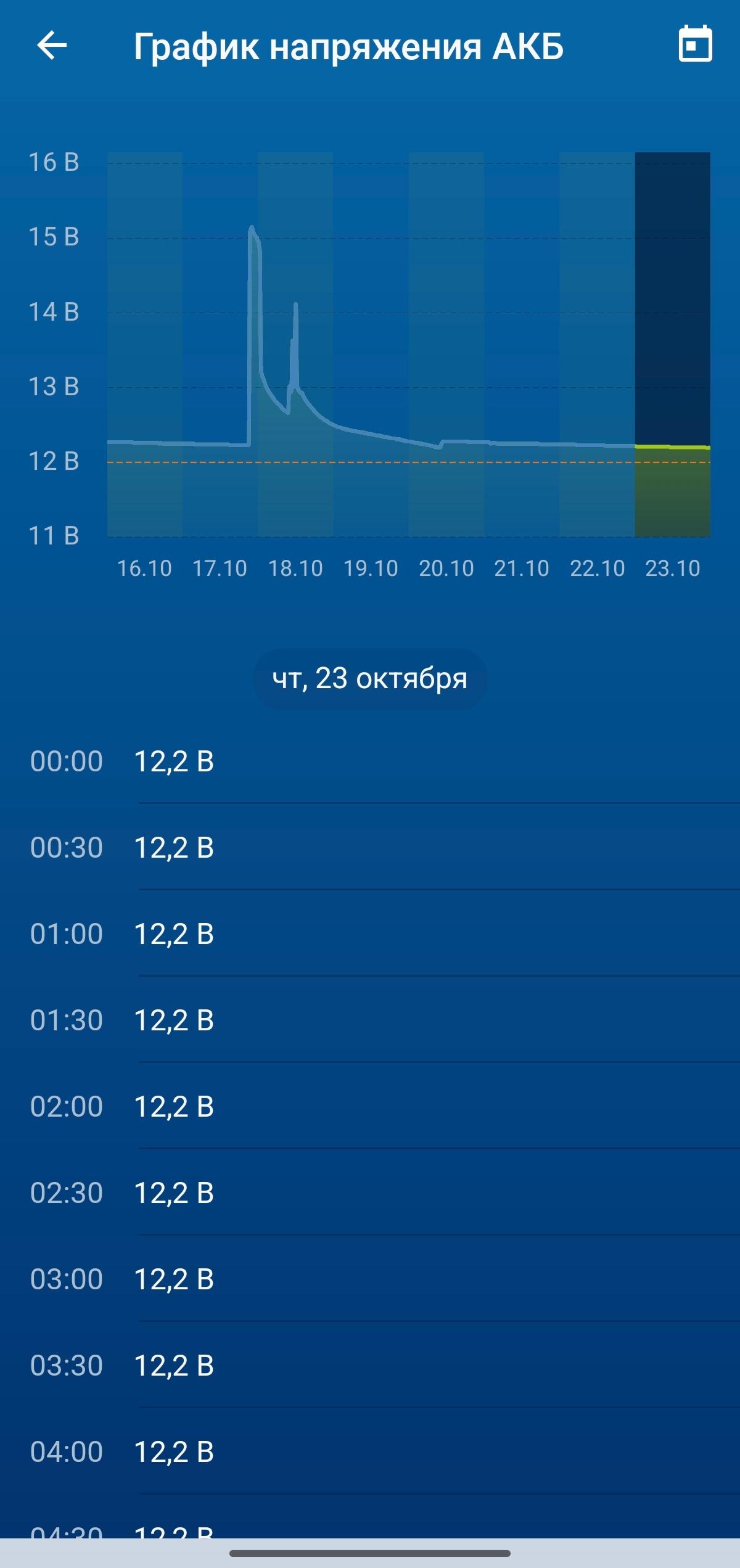Go back from the battery voltage graph
Screen dimensions: 740x1568
52,46
